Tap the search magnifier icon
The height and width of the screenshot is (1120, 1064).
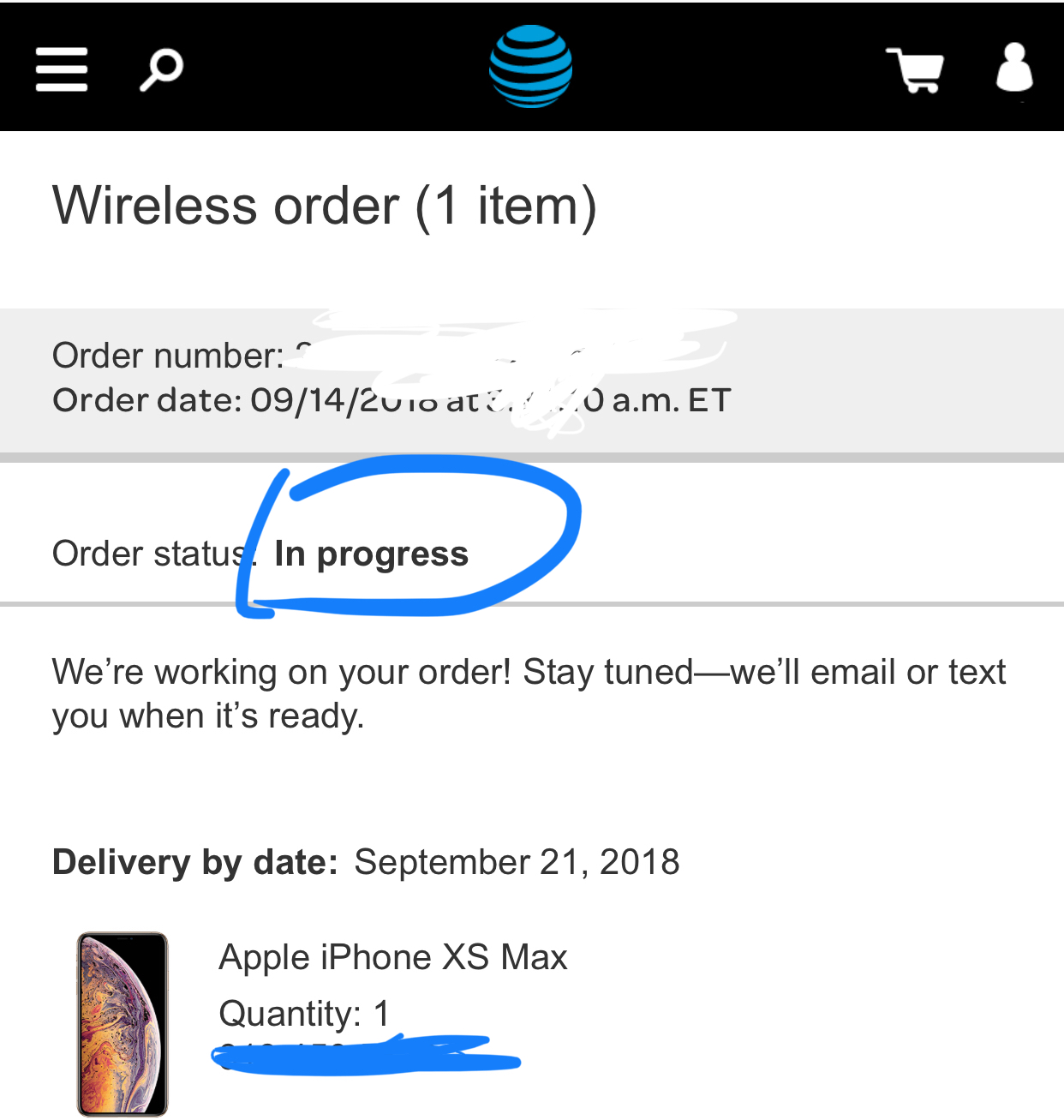(x=161, y=69)
